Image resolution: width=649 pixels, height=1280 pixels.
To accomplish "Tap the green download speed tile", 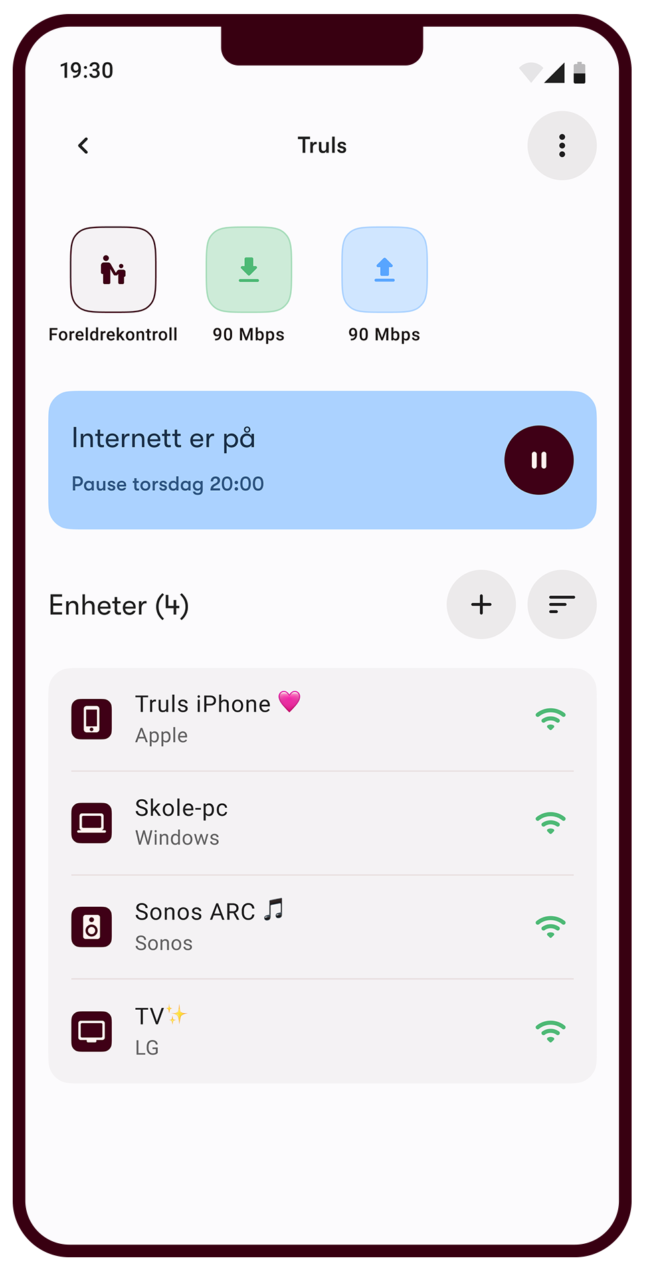I will (x=249, y=270).
